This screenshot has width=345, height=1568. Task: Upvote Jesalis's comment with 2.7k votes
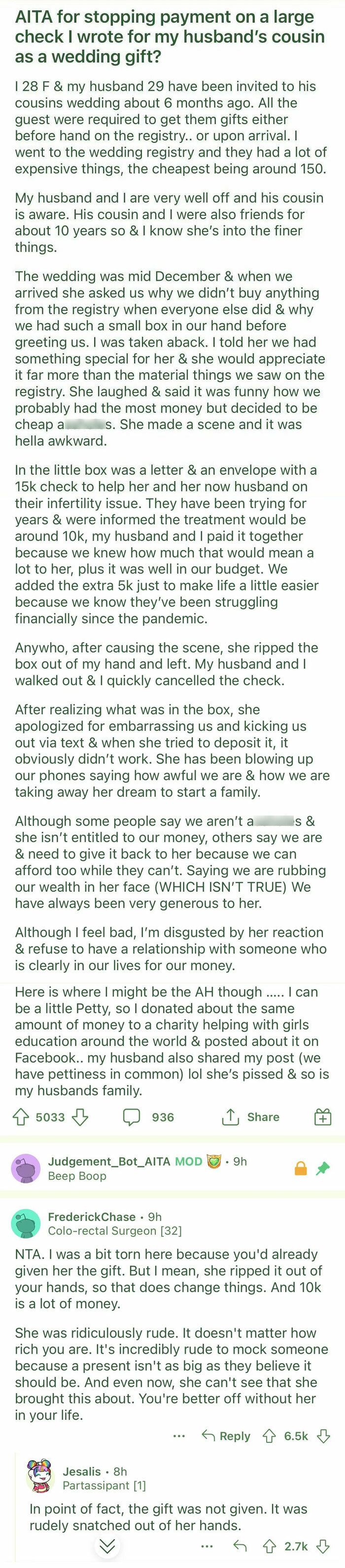tap(269, 1546)
